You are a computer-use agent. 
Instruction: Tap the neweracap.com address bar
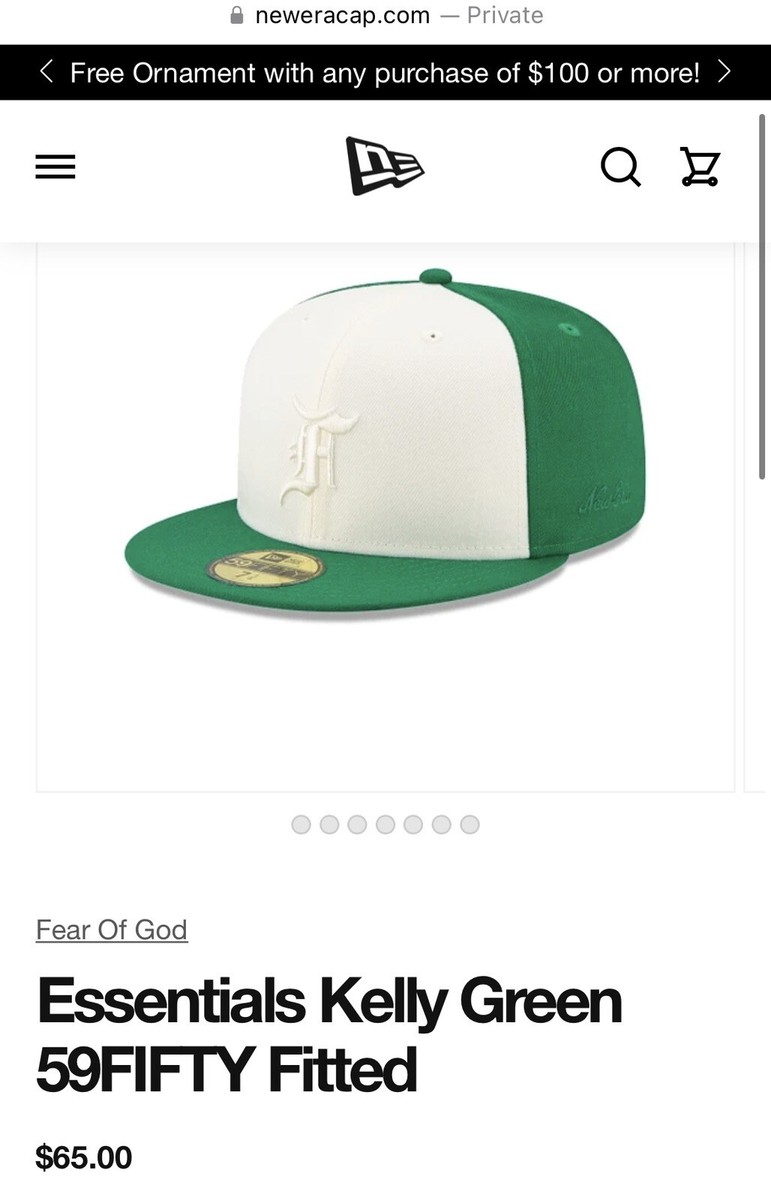click(385, 16)
